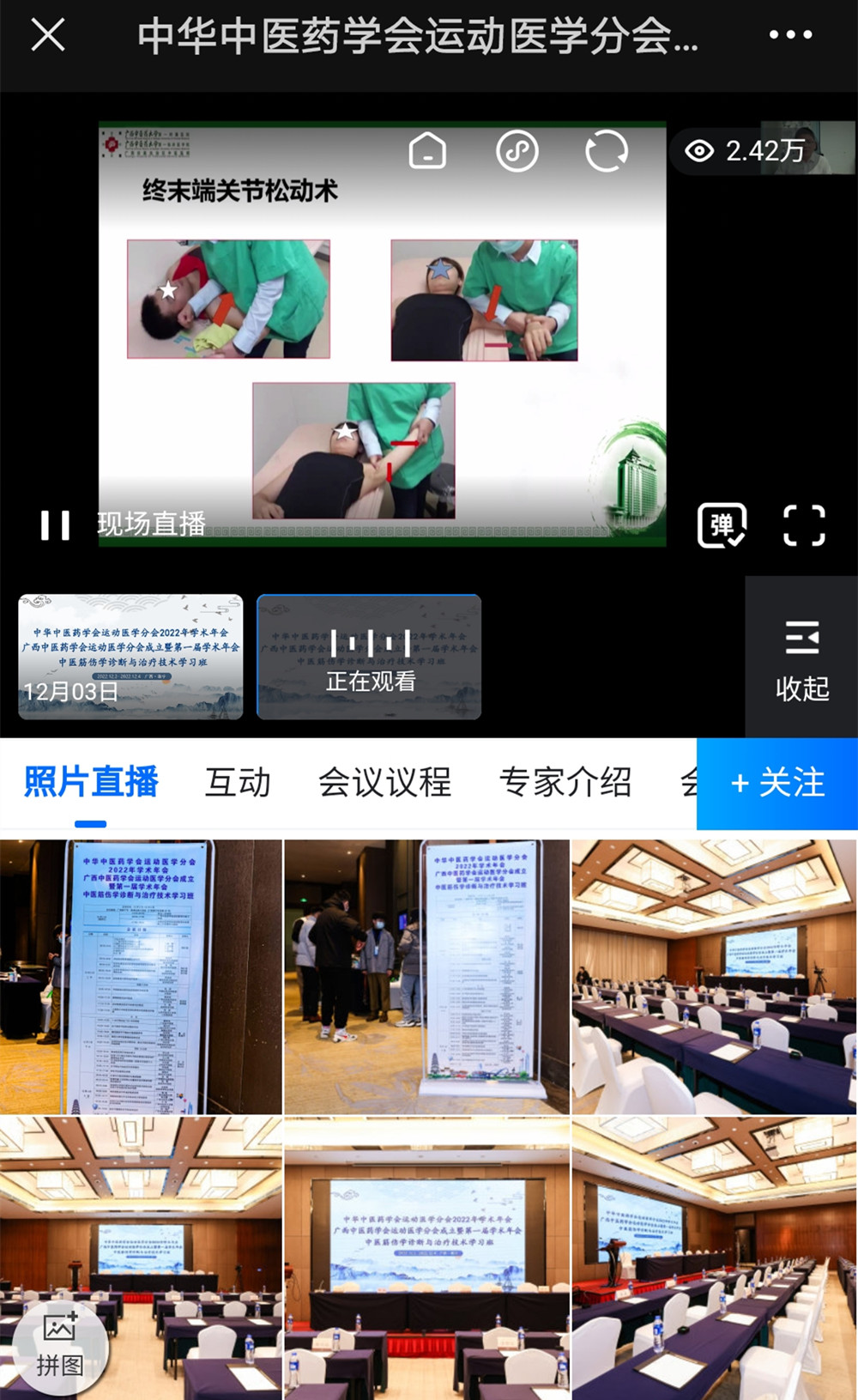The width and height of the screenshot is (858, 1400).
Task: Enter fullscreen video mode
Action: pos(804,524)
